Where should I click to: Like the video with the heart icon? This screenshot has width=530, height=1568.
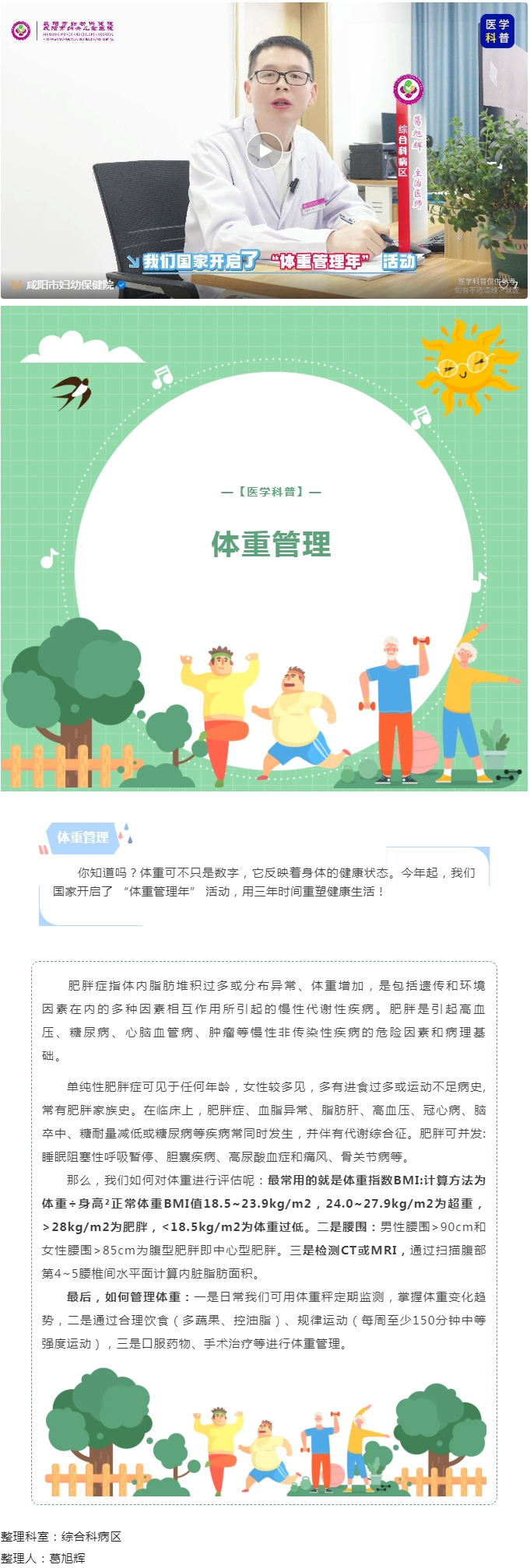[504, 285]
